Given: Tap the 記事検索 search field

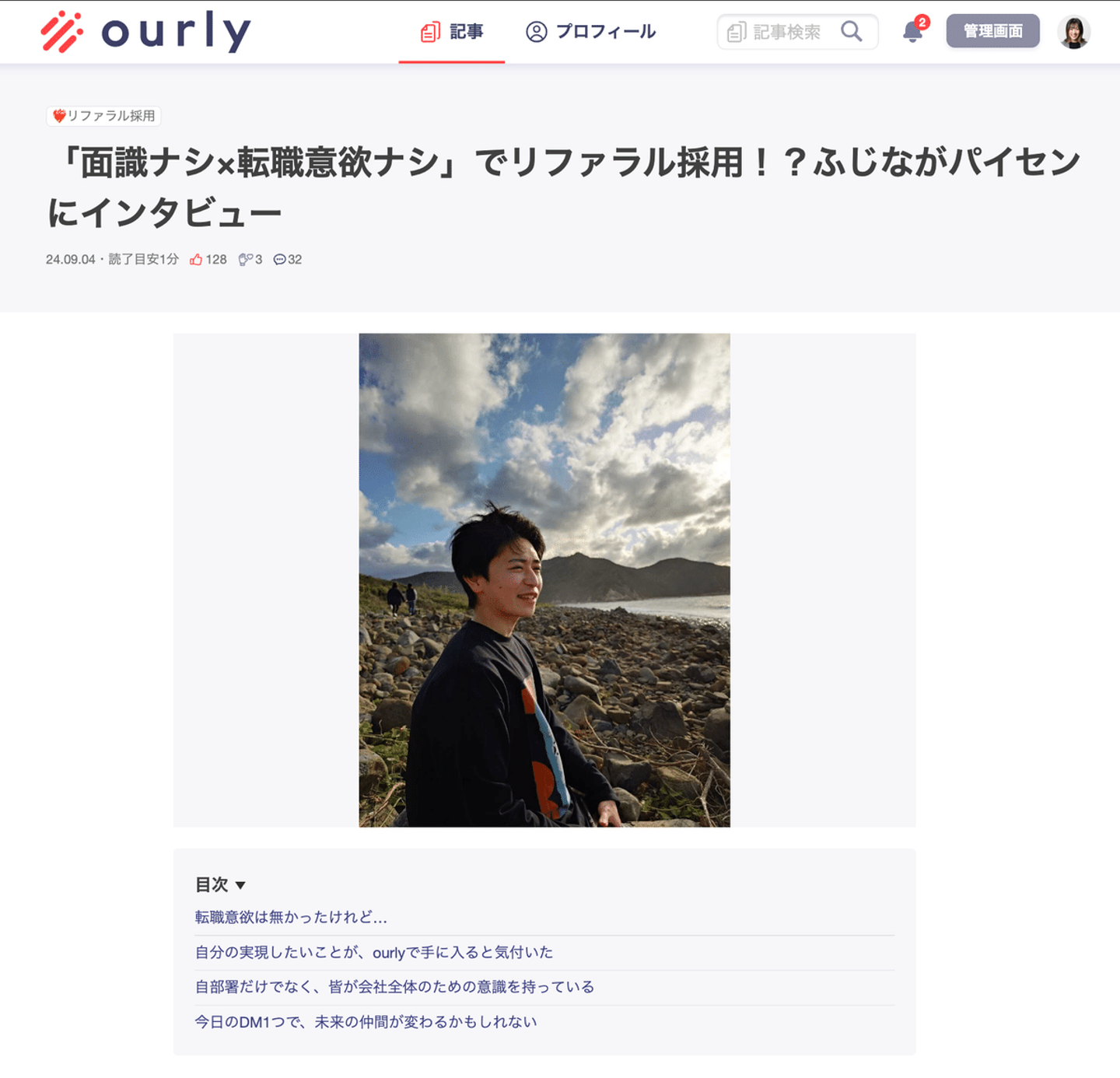Looking at the screenshot, I should [x=782, y=32].
